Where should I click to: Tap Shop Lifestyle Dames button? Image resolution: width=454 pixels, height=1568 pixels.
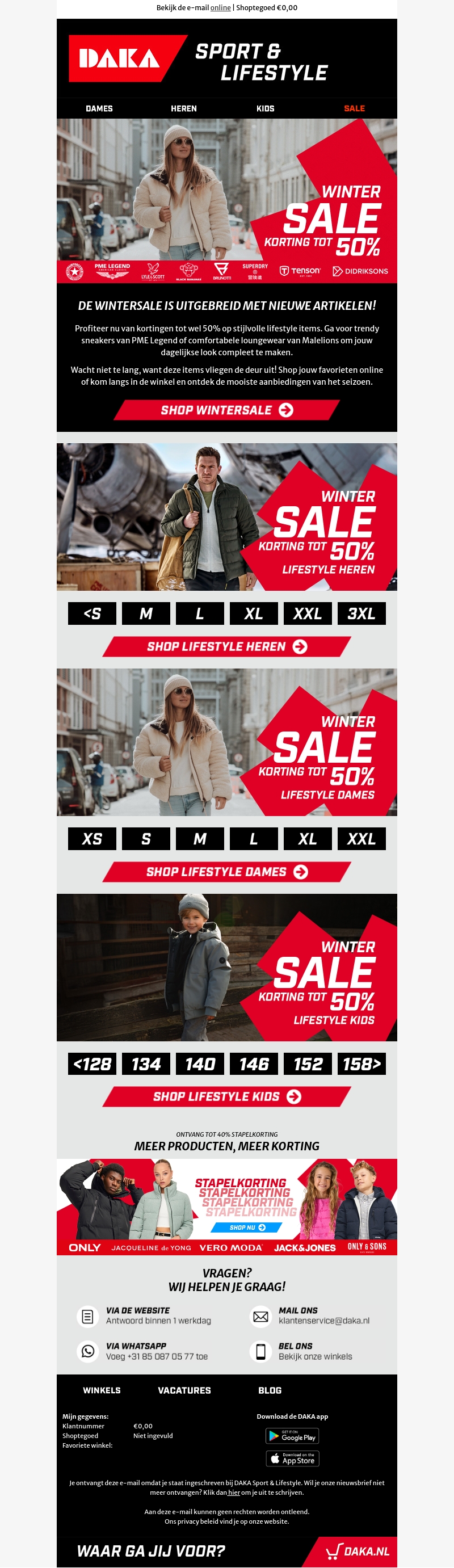226,872
